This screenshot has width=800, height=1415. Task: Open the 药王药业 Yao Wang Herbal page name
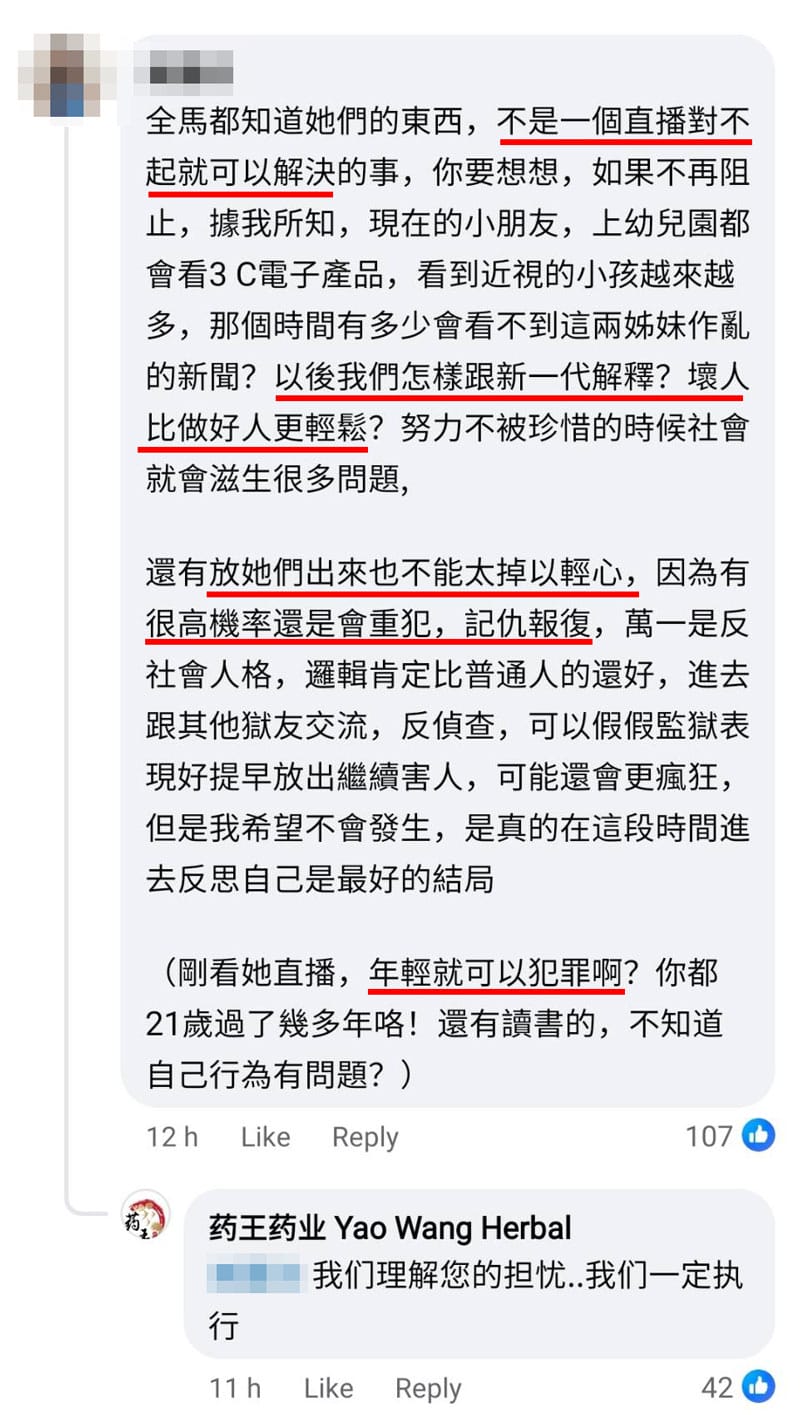click(x=390, y=1227)
